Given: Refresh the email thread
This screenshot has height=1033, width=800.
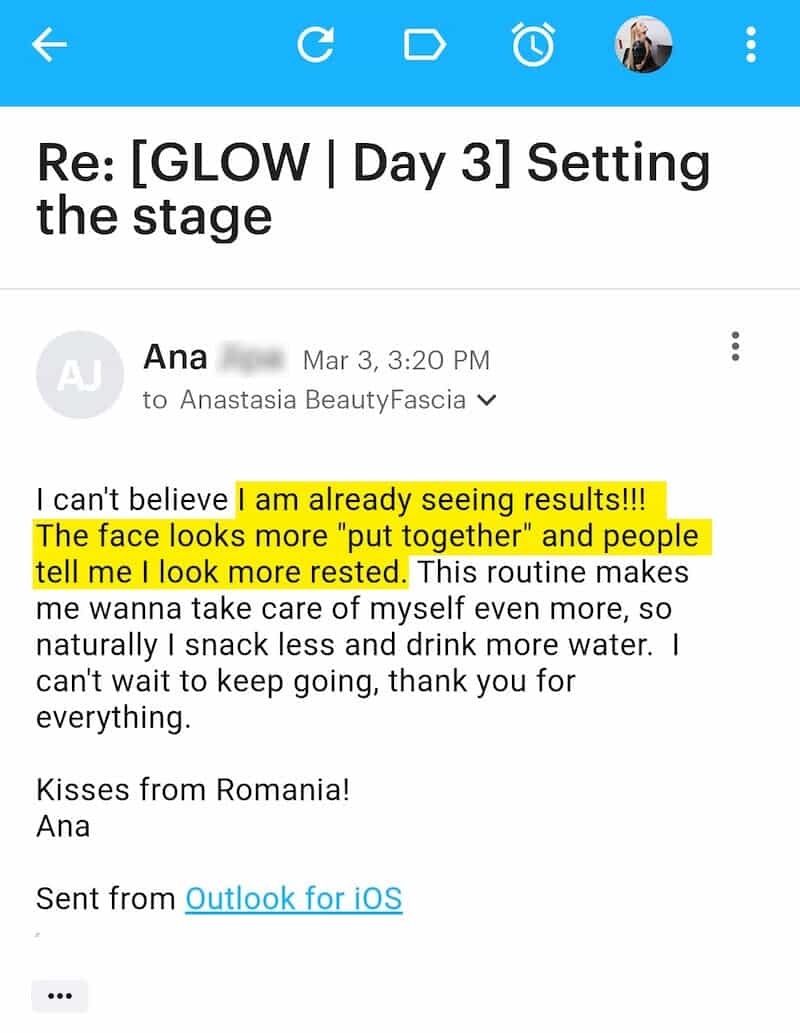Looking at the screenshot, I should [x=318, y=45].
